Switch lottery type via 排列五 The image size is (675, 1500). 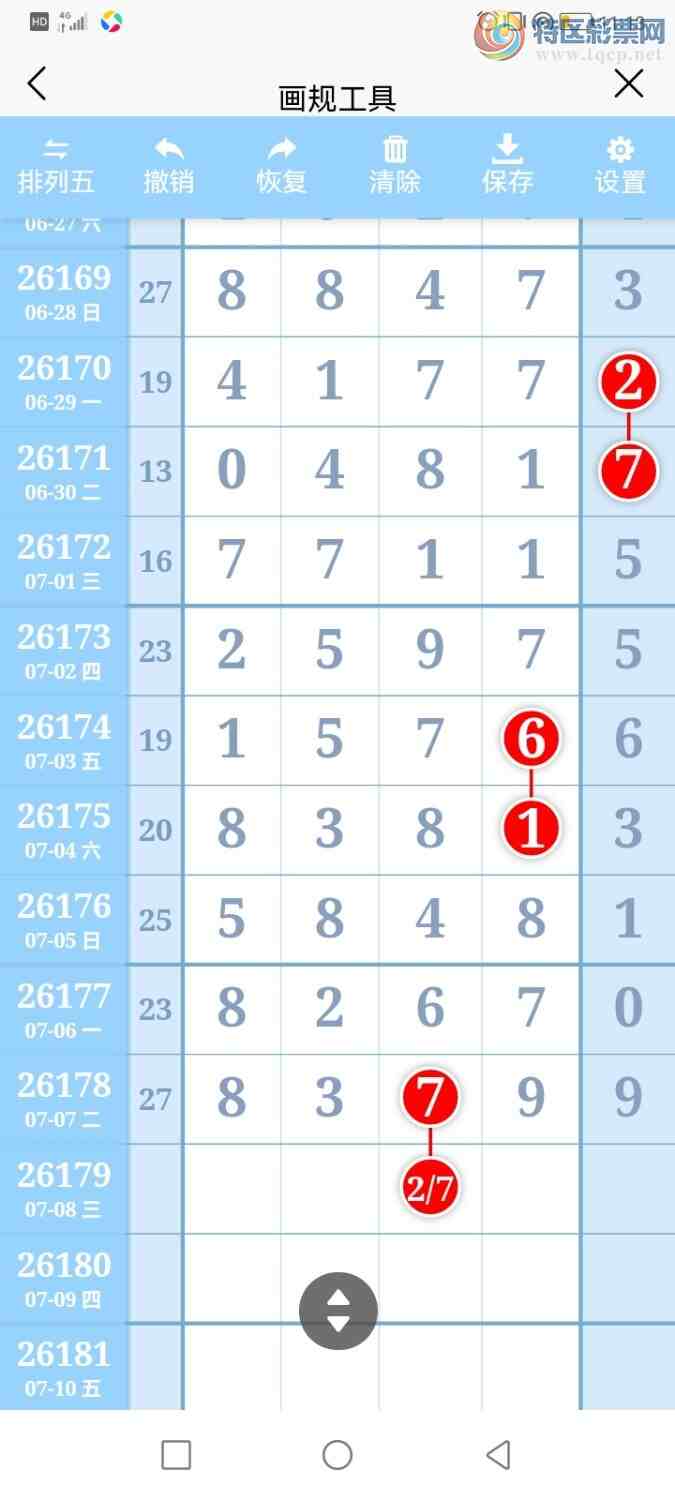tap(56, 167)
